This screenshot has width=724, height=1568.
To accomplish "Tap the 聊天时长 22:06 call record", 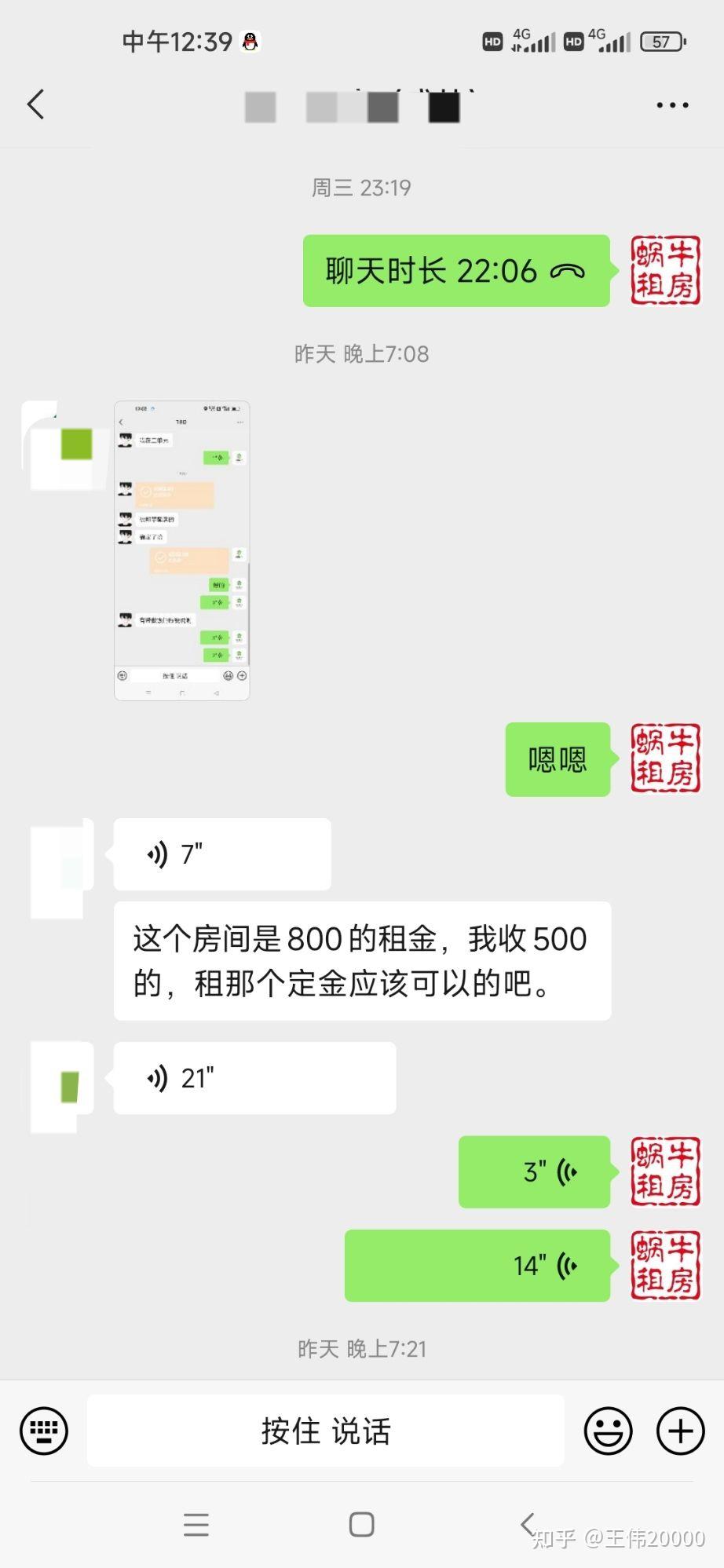I will [455, 271].
